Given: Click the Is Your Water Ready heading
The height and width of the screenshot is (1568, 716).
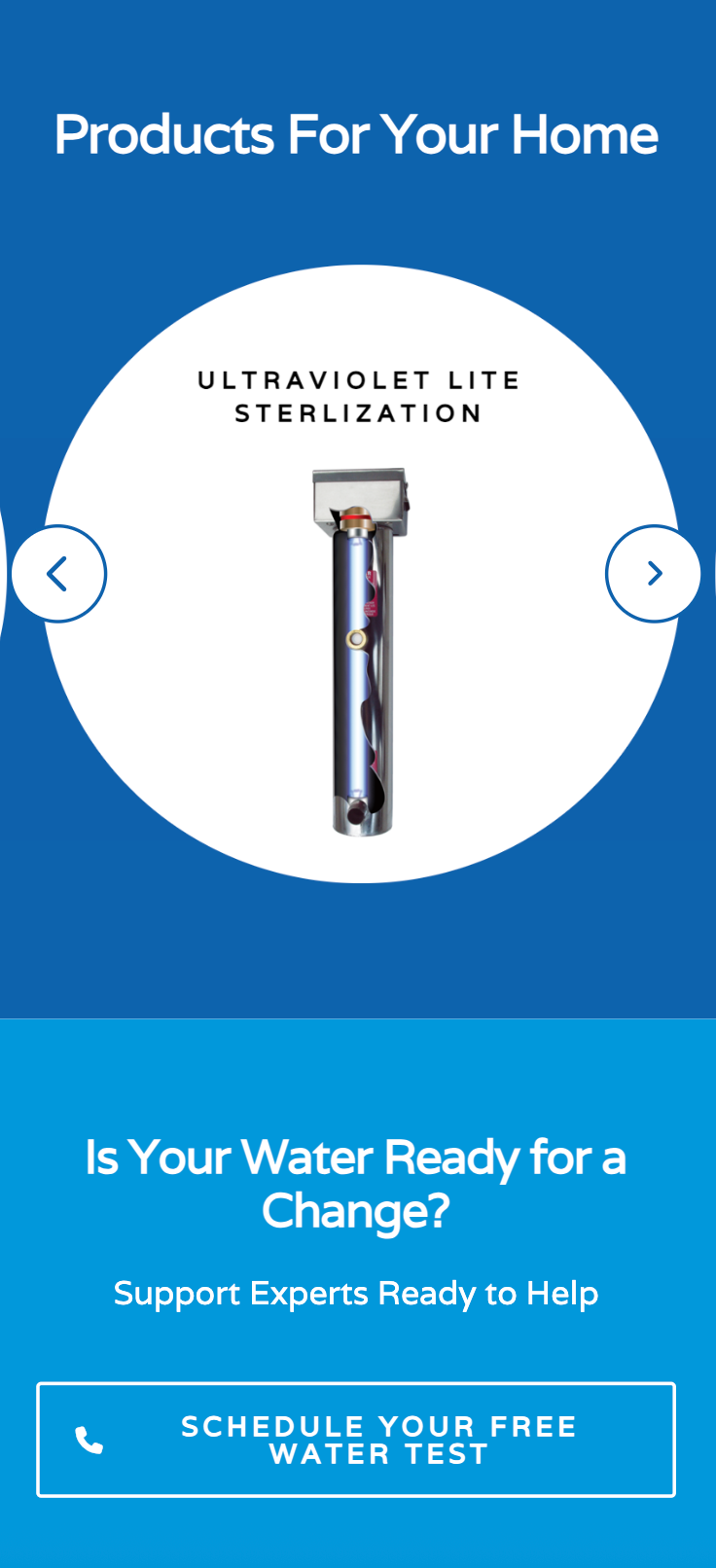Looking at the screenshot, I should pyautogui.click(x=356, y=1184).
